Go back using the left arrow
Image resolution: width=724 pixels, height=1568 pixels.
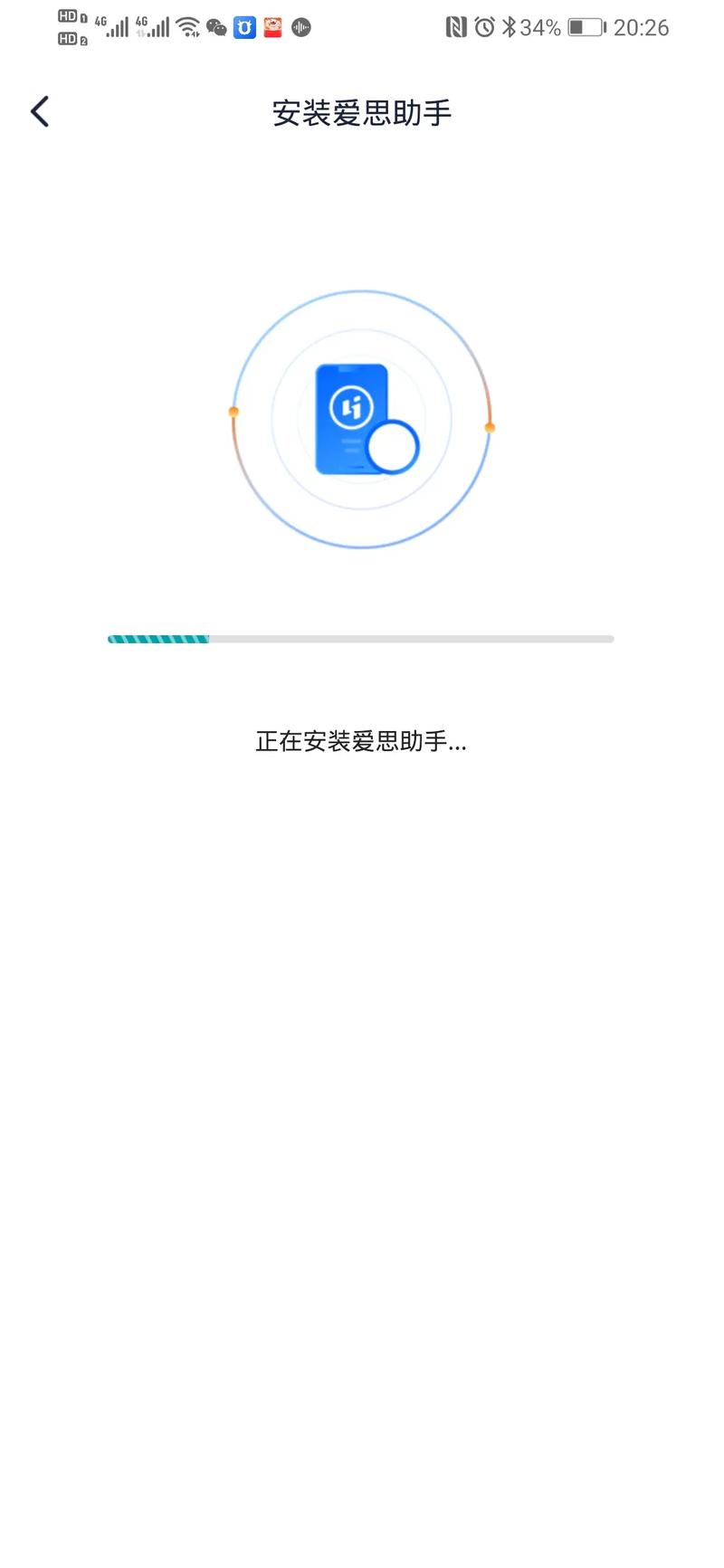pyautogui.click(x=38, y=110)
